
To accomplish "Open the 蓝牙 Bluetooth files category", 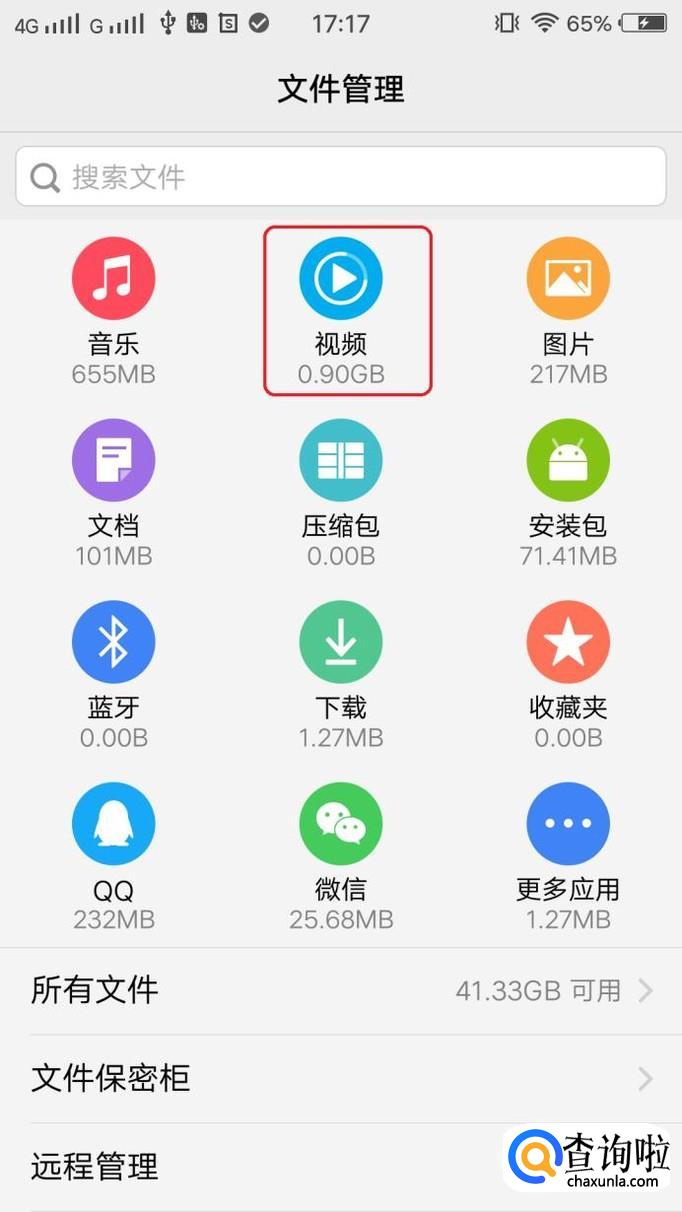I will 113,643.
